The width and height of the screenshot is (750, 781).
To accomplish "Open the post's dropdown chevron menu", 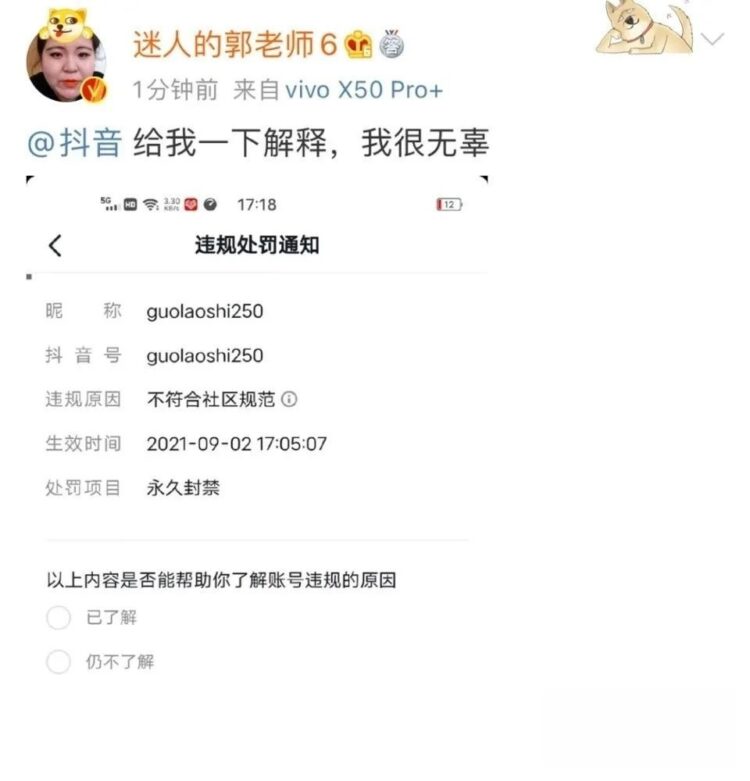I will [713, 41].
